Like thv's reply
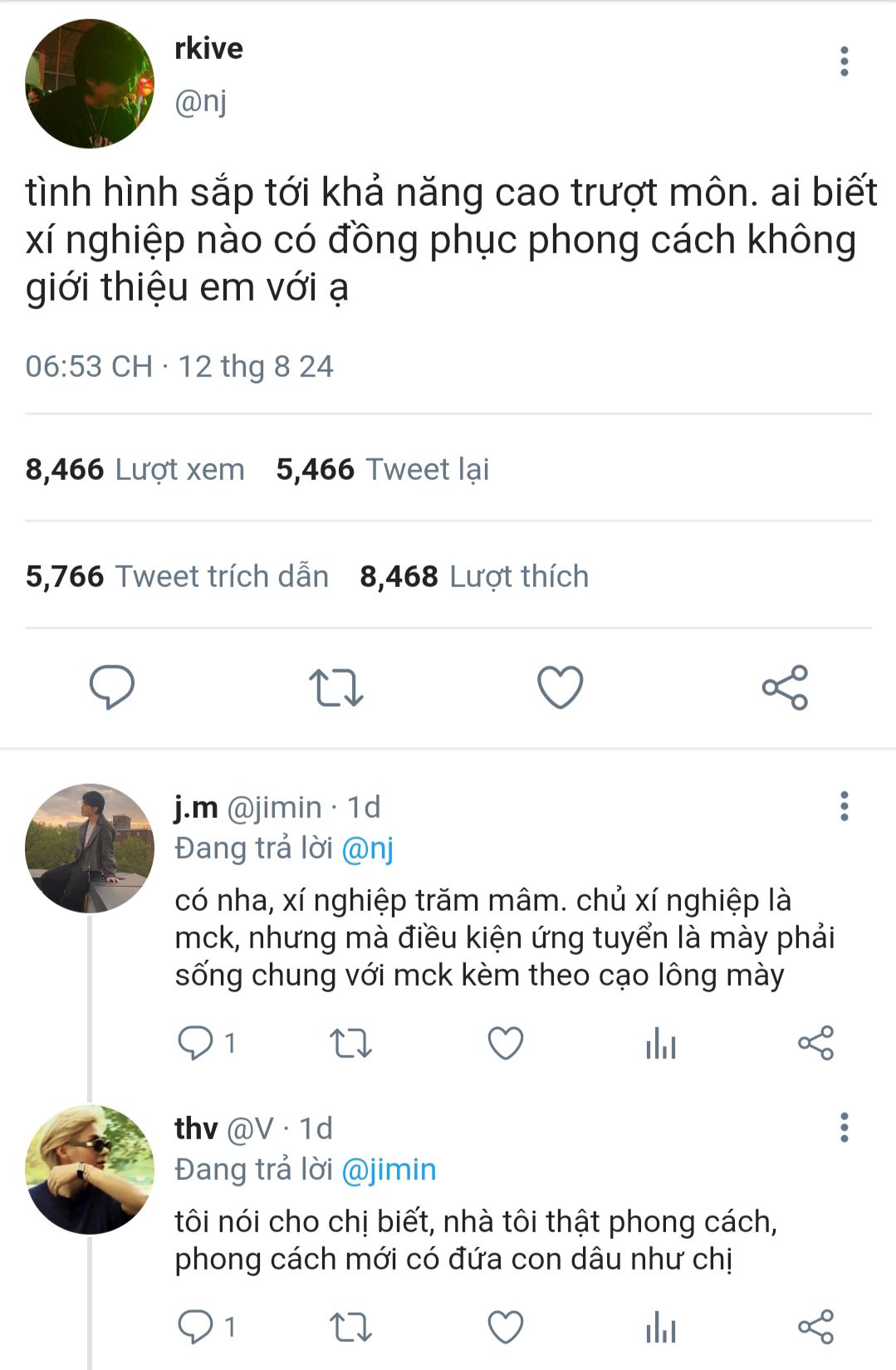Image resolution: width=896 pixels, height=1370 pixels. click(505, 1327)
